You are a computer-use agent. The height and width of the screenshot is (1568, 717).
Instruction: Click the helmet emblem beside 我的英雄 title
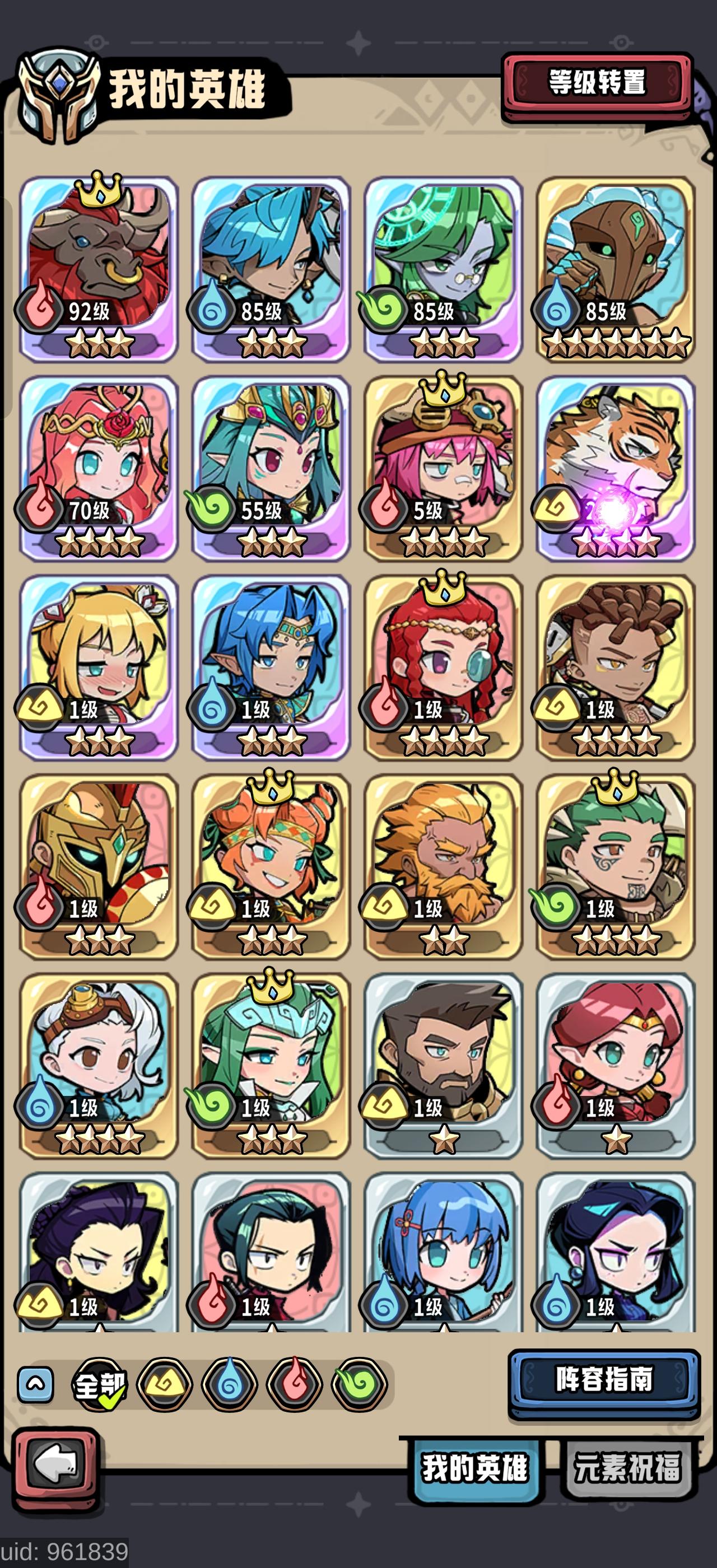[x=59, y=90]
